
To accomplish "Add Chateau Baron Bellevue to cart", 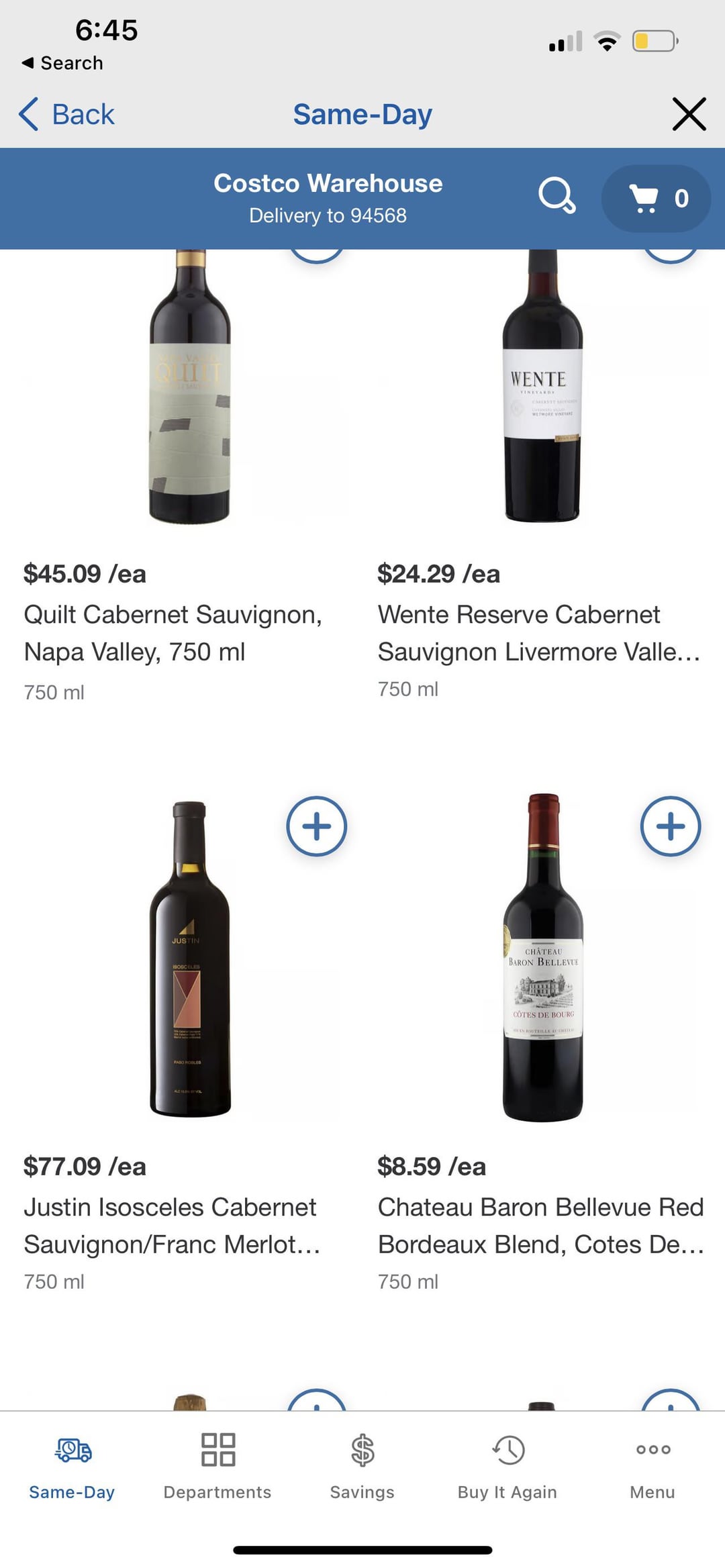I will click(x=670, y=827).
